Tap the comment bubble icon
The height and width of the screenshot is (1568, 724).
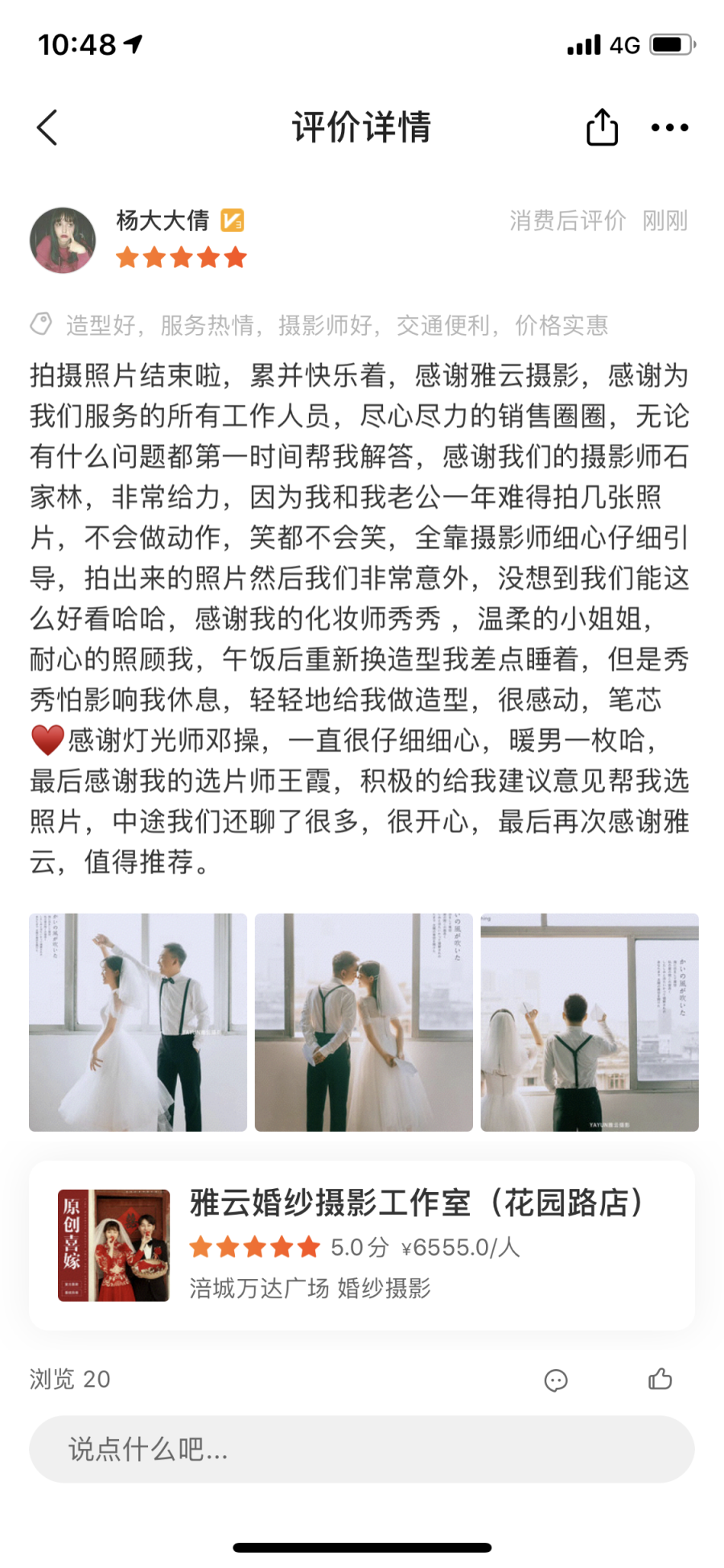click(556, 1380)
